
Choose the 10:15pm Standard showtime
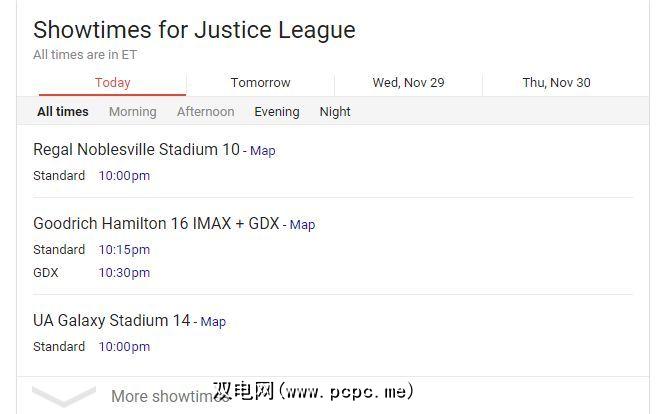tap(124, 250)
